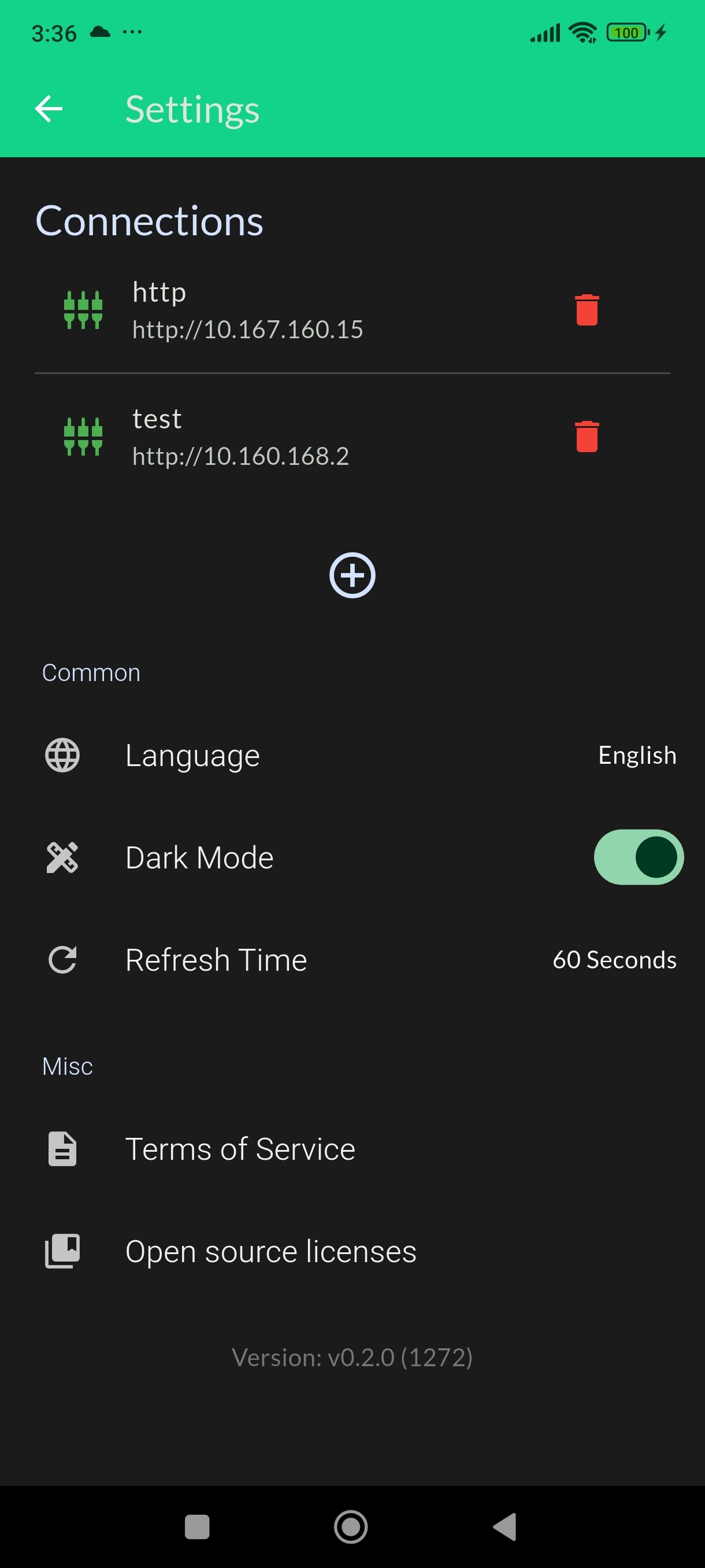Open the test connection entry
Viewport: 705px width, 1568px height.
tap(241, 437)
